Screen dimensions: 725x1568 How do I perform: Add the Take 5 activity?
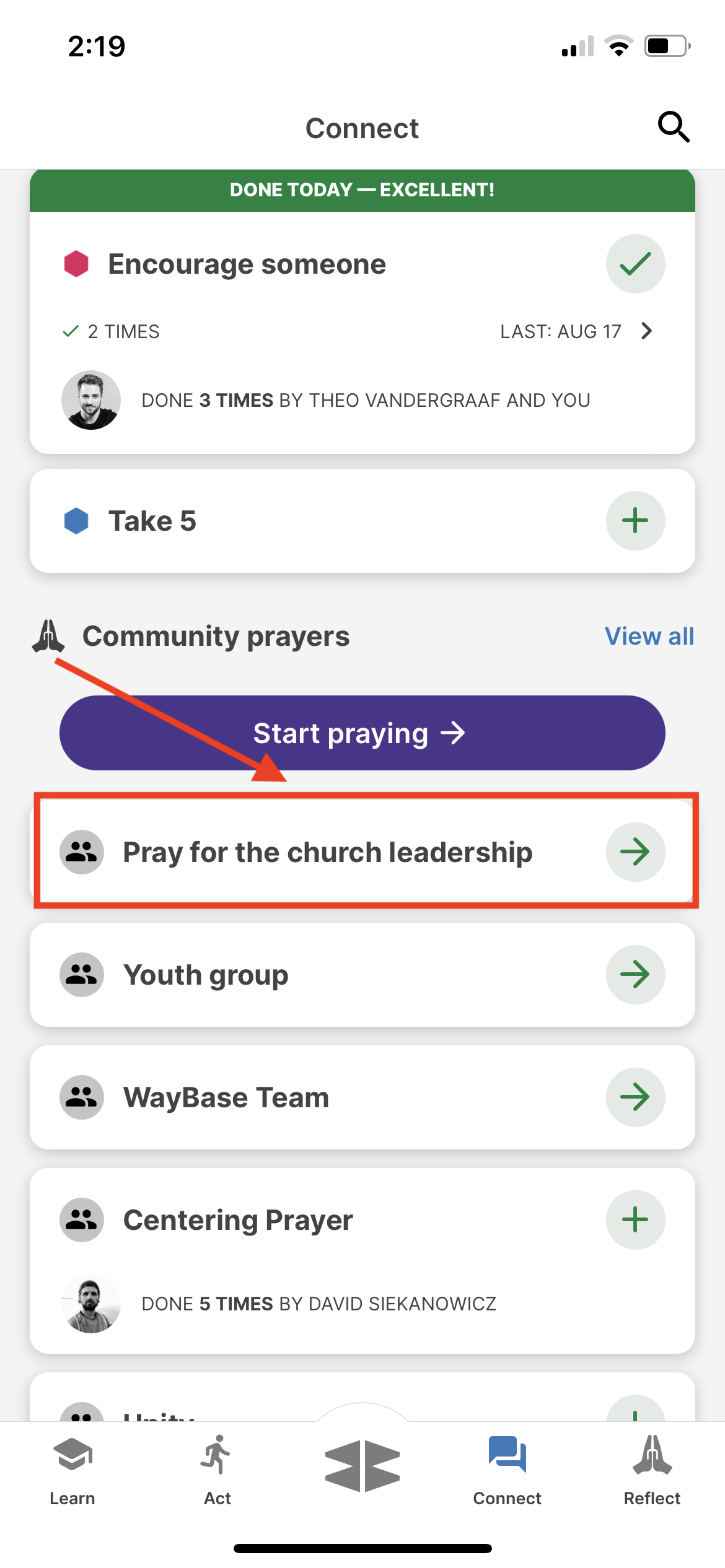pos(635,521)
